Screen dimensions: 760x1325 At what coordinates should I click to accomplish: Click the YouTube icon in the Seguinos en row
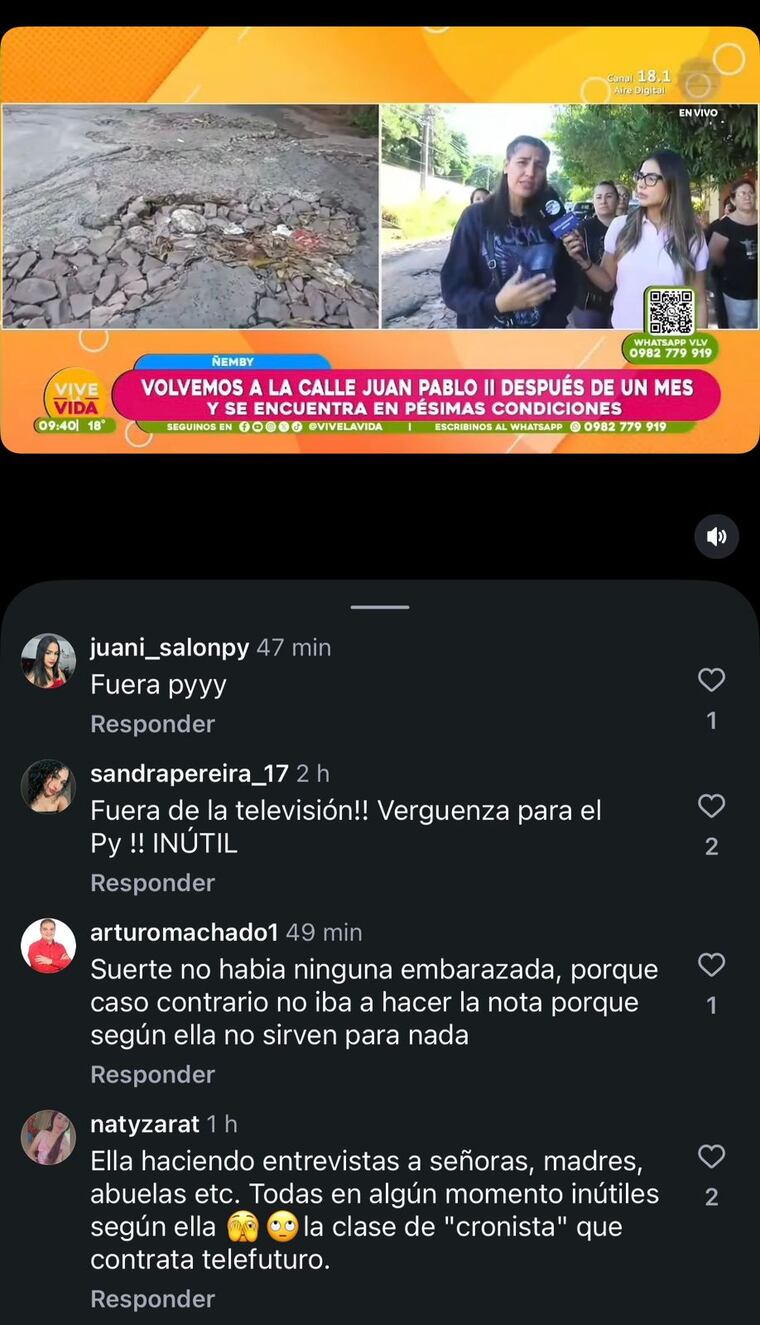pos(257,430)
